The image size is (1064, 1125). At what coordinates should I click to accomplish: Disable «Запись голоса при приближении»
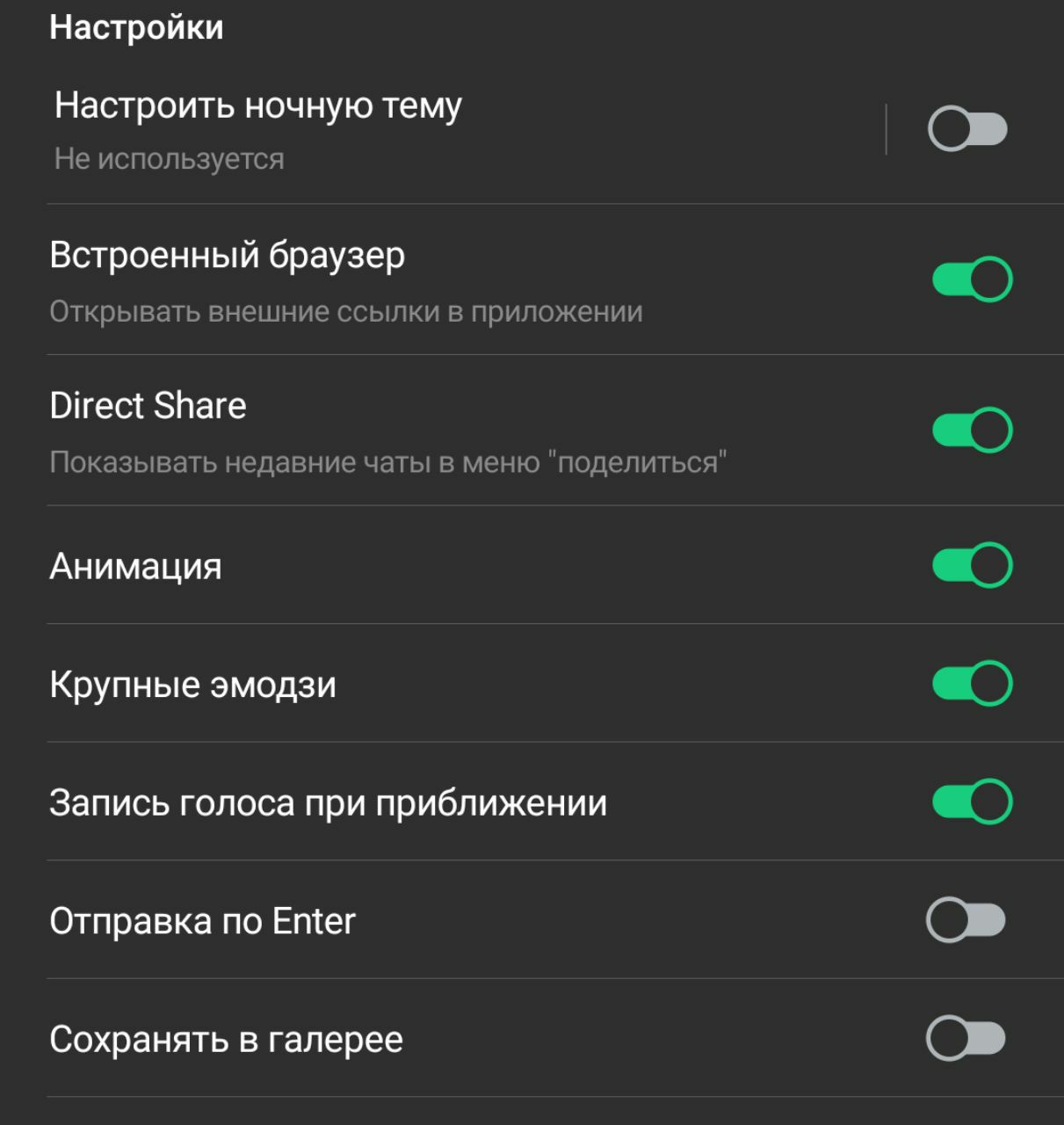pos(972,802)
